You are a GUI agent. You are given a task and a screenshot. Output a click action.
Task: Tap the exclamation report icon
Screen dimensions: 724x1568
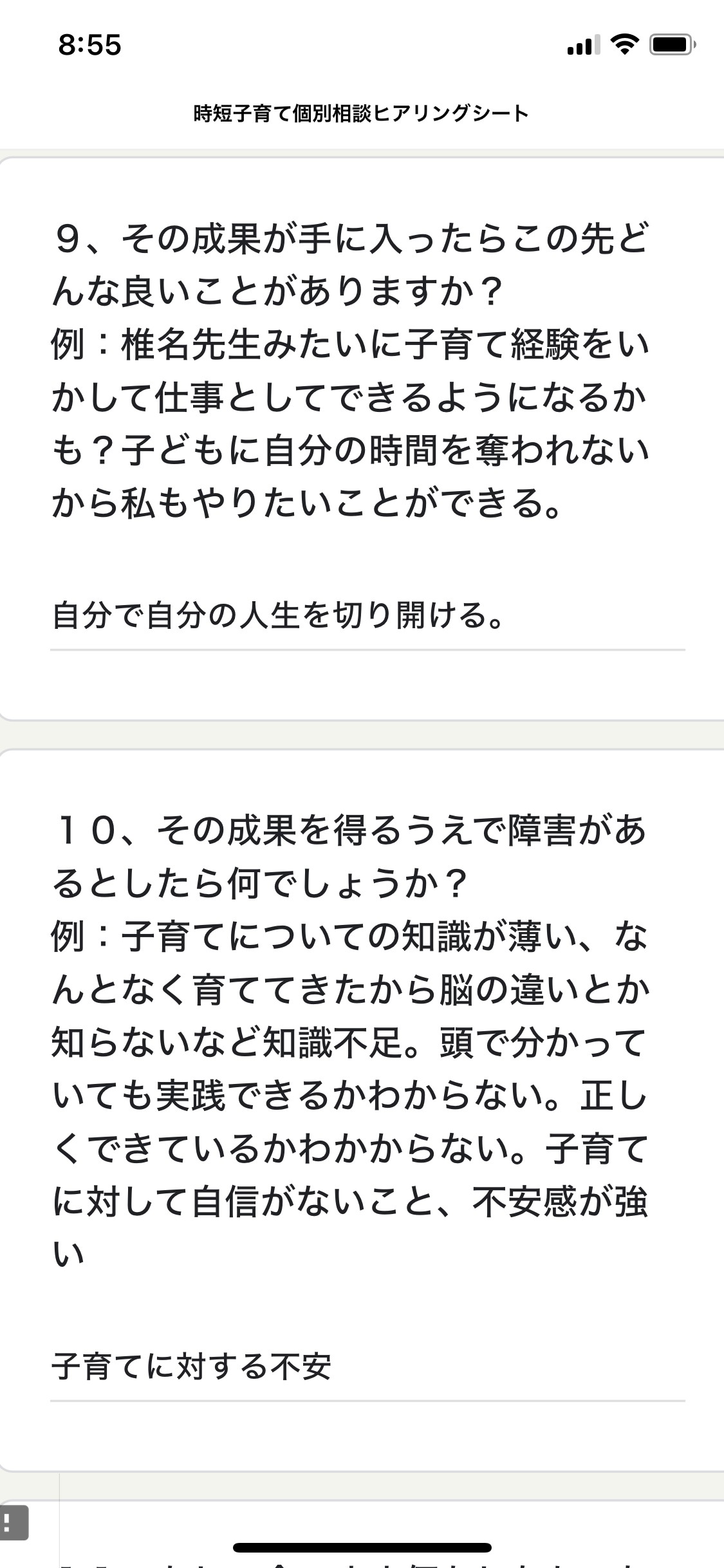[x=14, y=1522]
